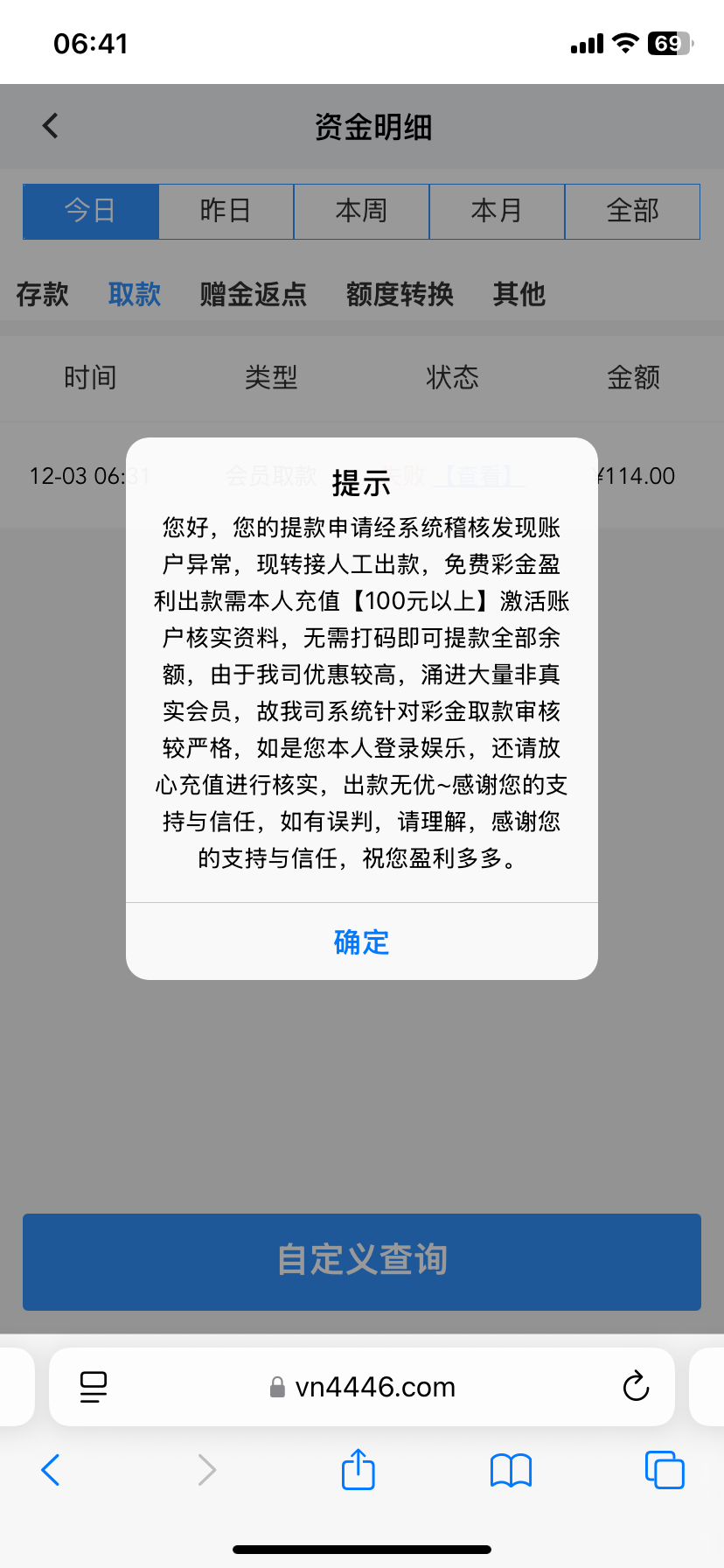This screenshot has height=1568, width=724.
Task: Tap the back arrow beside 资金明细
Action: pos(50,126)
